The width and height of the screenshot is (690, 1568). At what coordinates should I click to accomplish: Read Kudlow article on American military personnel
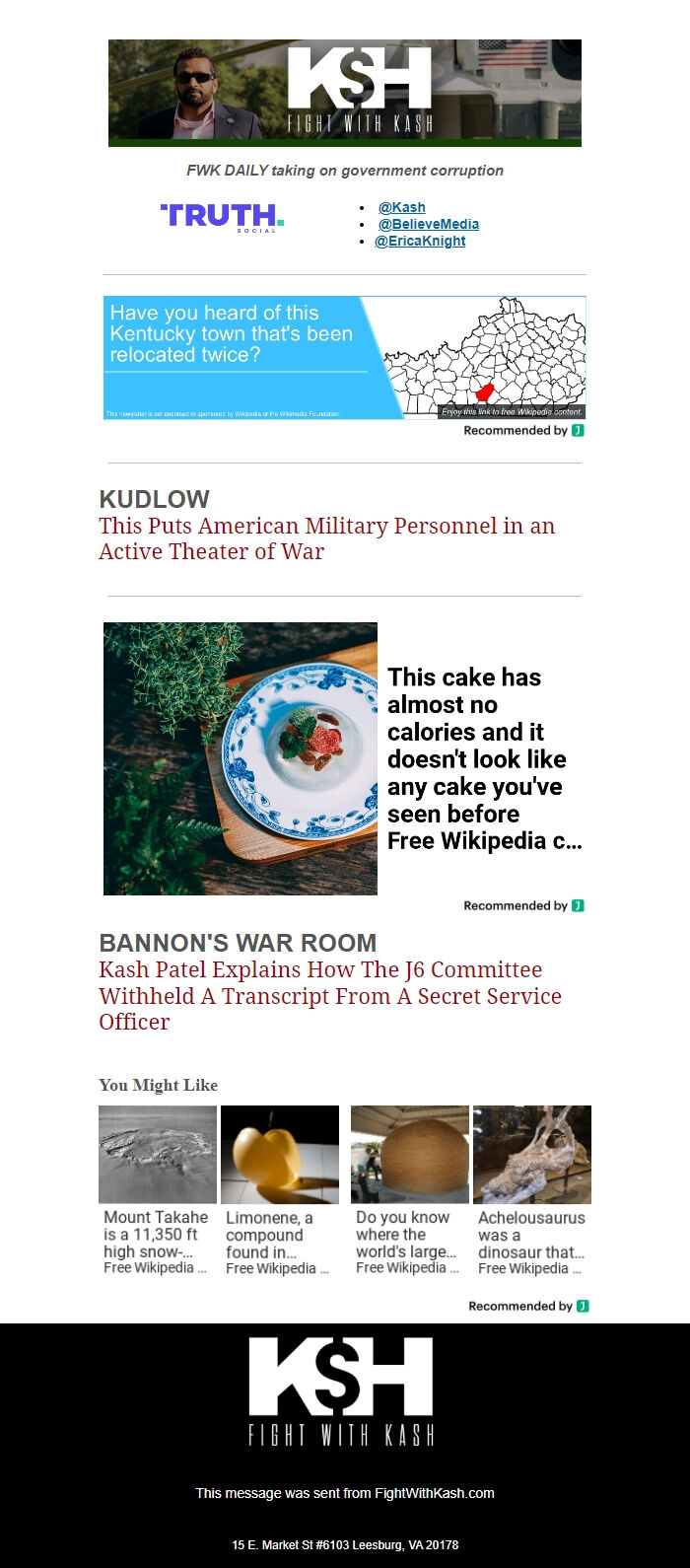click(326, 538)
